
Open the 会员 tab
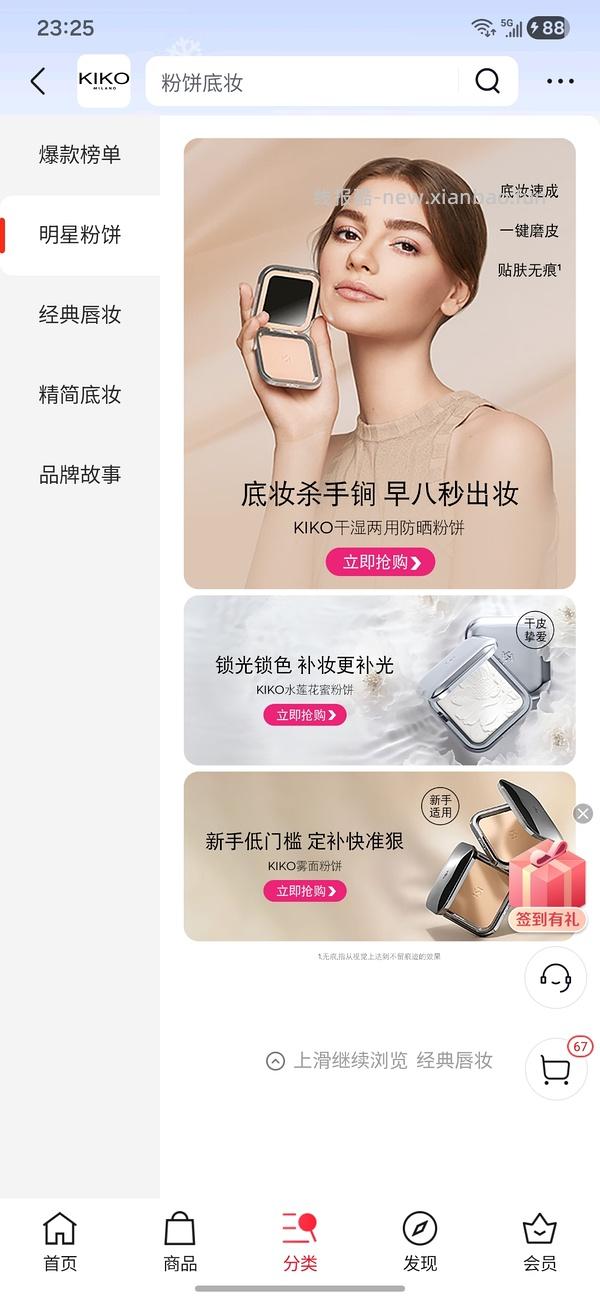pos(540,1243)
